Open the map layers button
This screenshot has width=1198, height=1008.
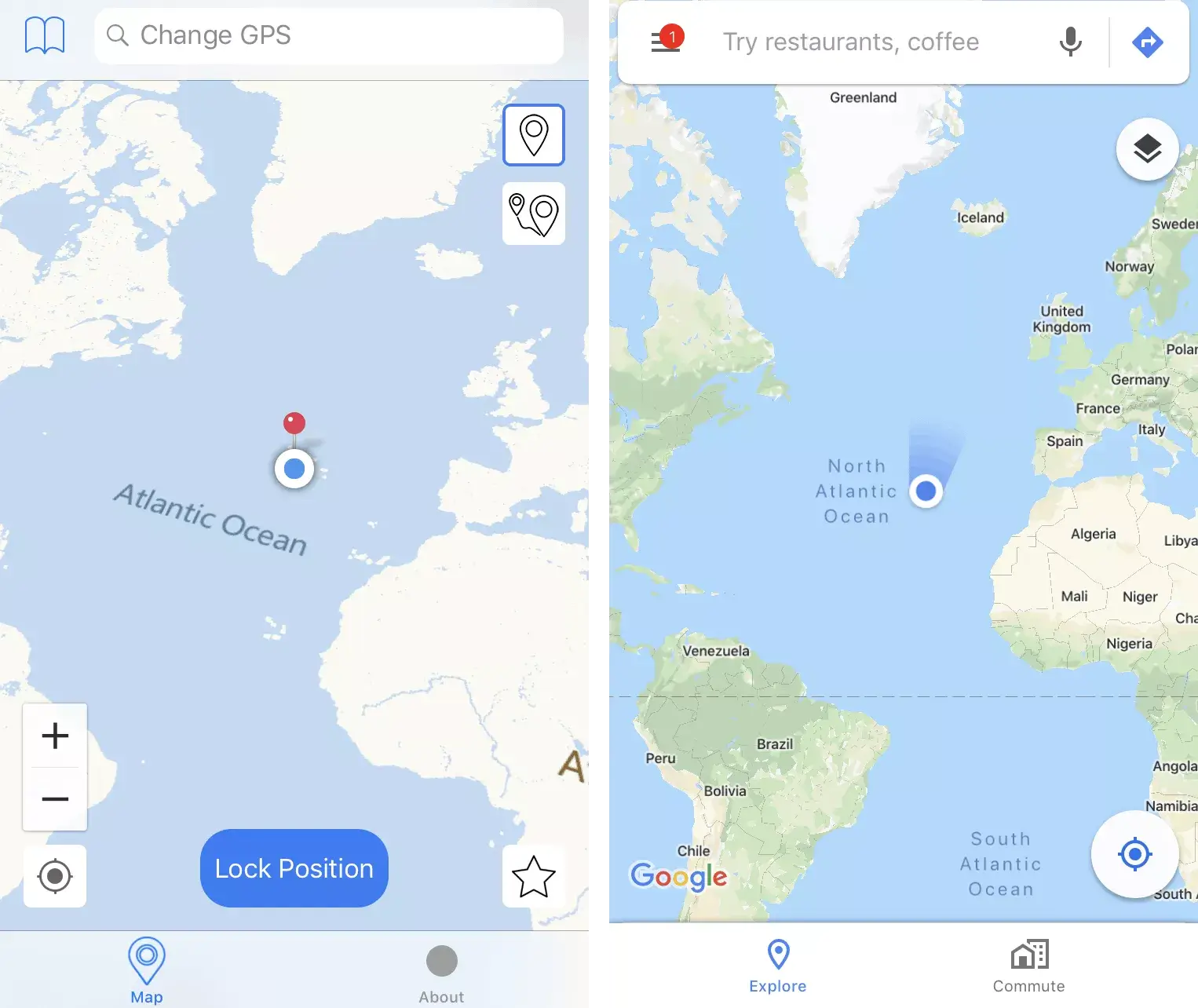[1147, 148]
